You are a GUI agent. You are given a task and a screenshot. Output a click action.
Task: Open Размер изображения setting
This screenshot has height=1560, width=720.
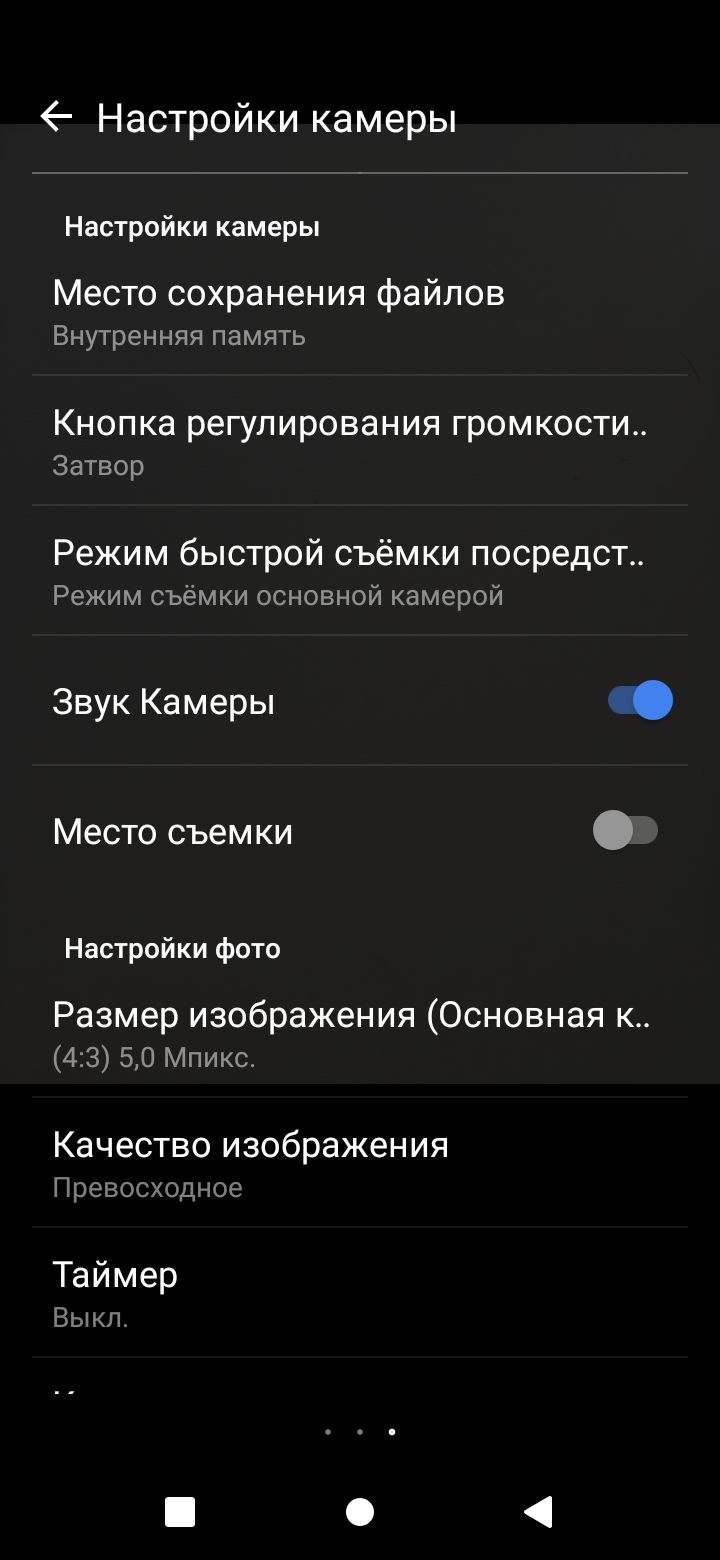(x=360, y=1032)
